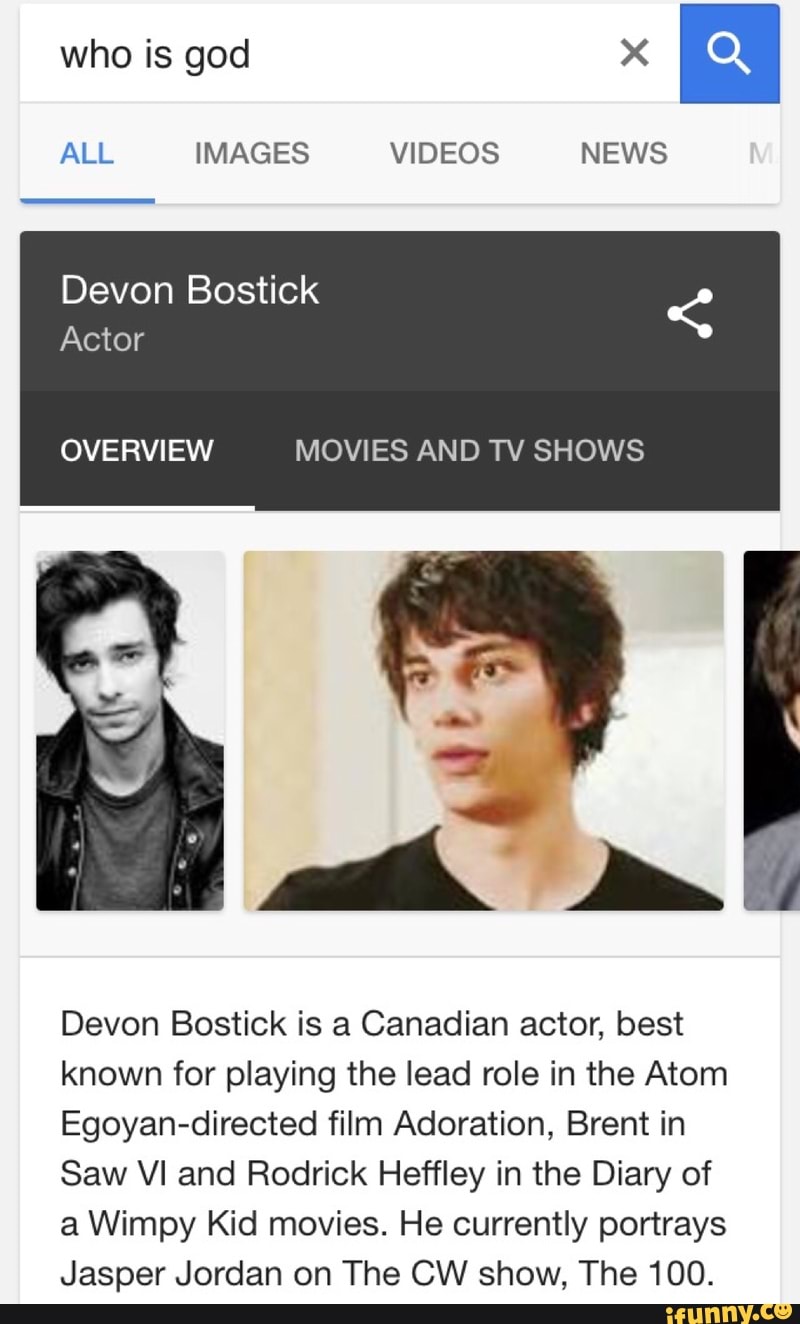Select the All results tab
Viewport: 800px width, 1324px height.
click(x=87, y=154)
